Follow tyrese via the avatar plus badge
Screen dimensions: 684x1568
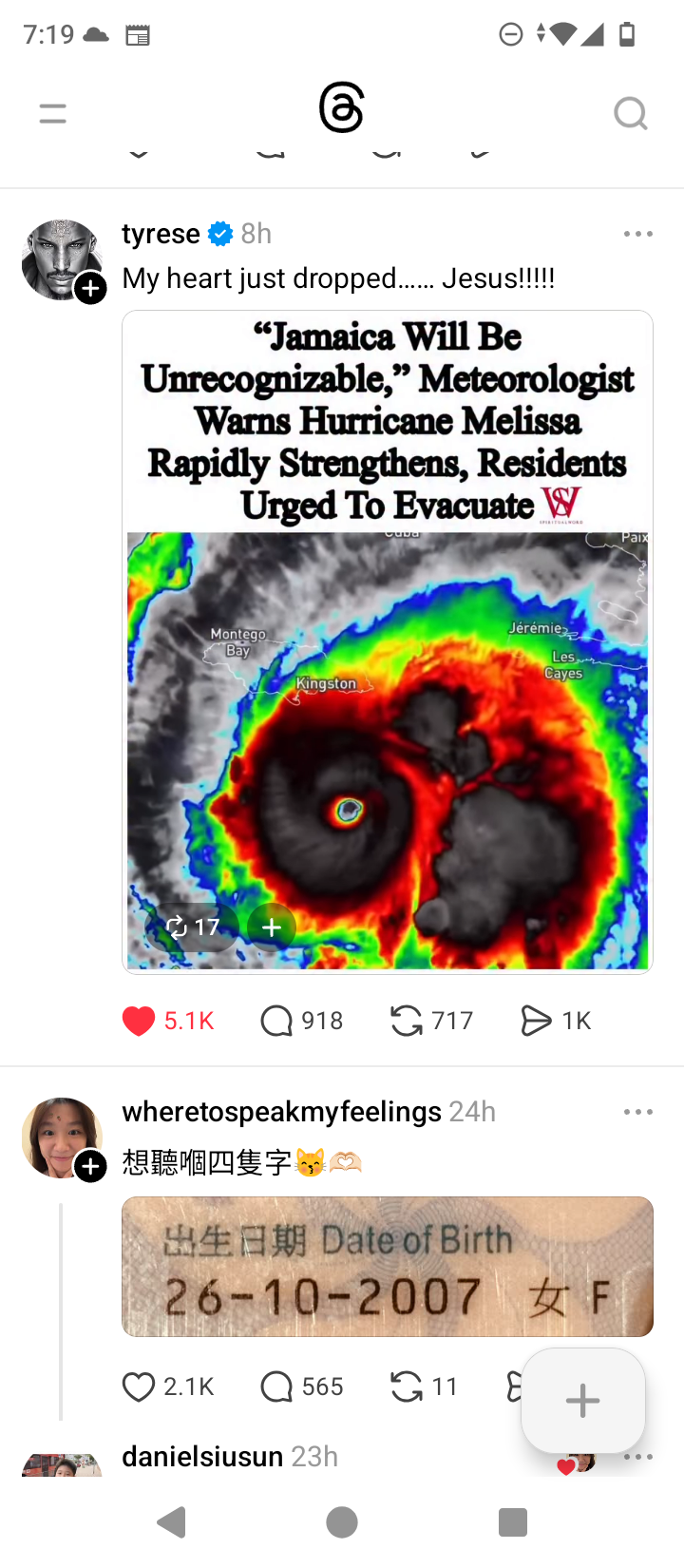coord(90,288)
